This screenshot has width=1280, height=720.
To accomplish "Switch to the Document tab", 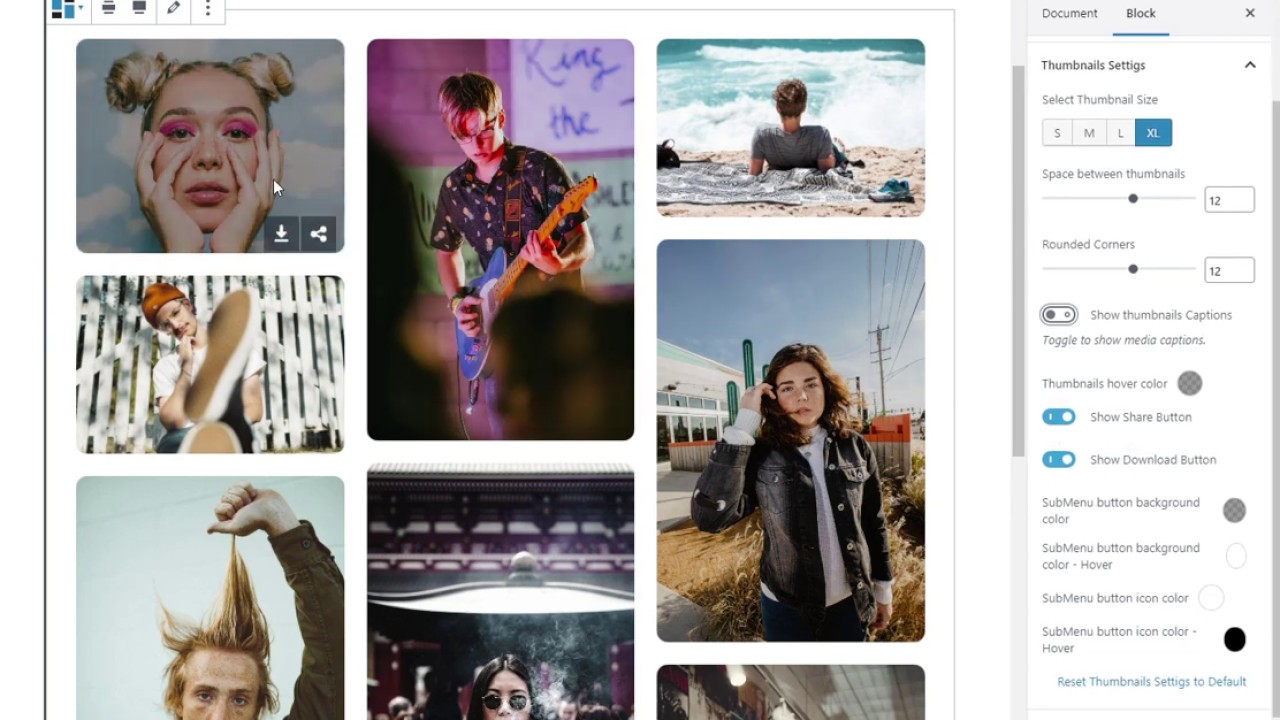I will pos(1069,13).
